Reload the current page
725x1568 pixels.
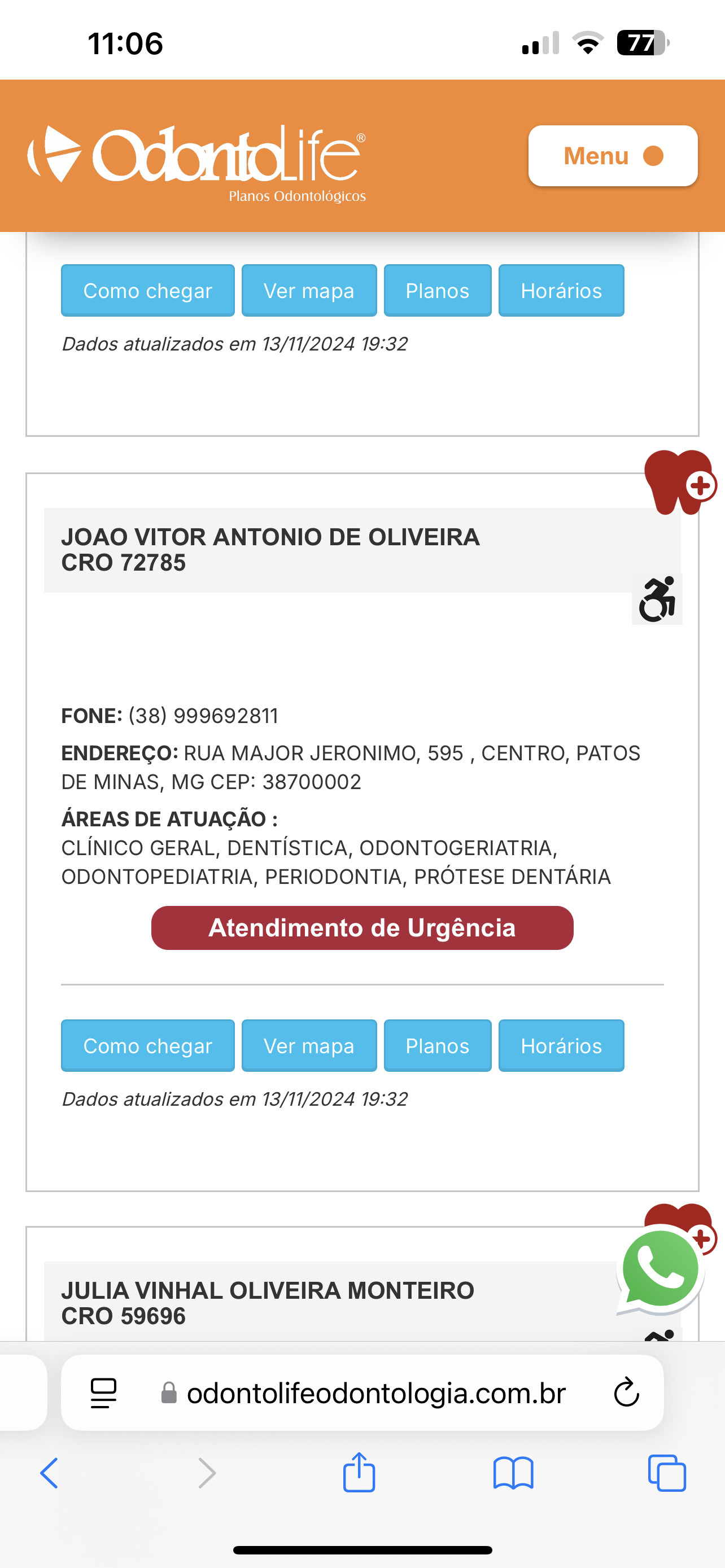click(x=626, y=1392)
